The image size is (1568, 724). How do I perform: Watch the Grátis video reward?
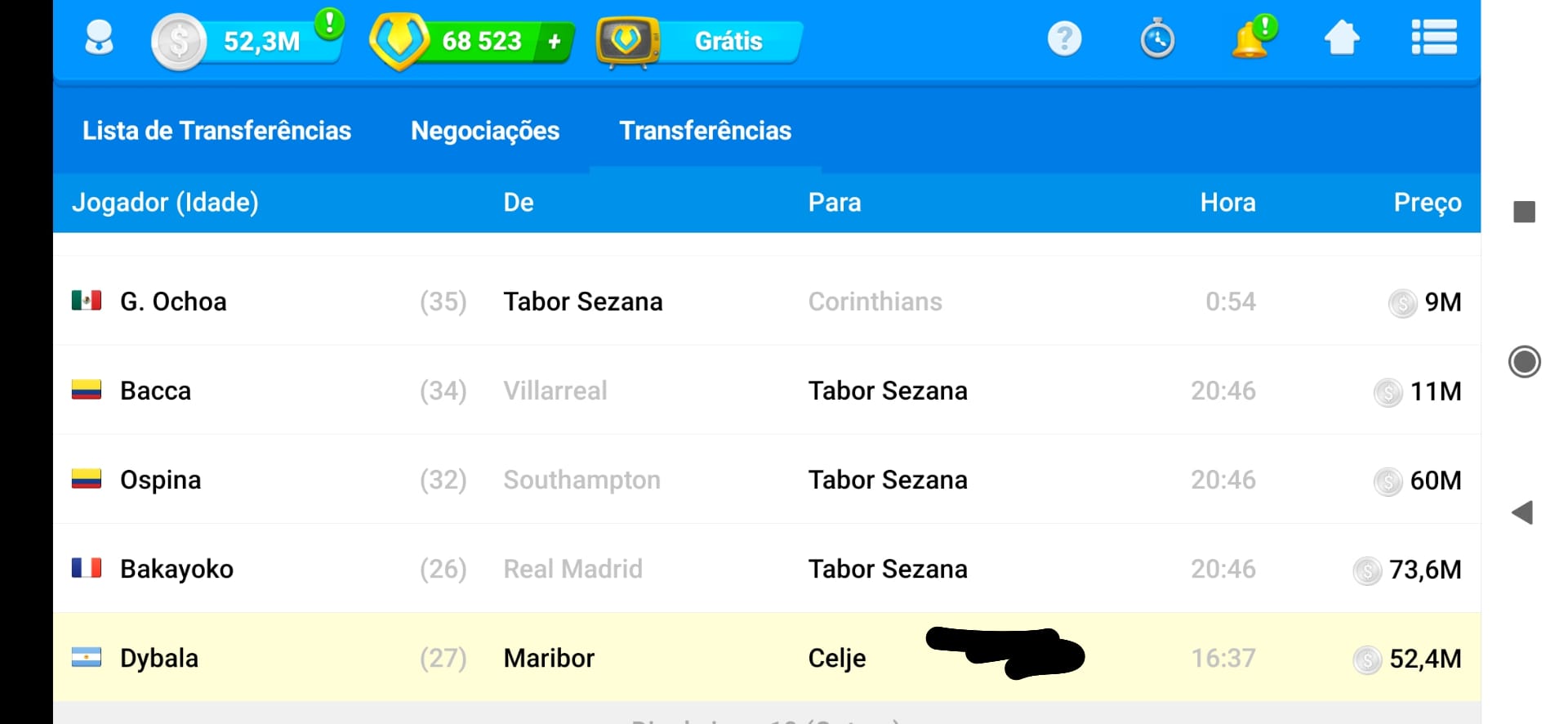pyautogui.click(x=701, y=41)
